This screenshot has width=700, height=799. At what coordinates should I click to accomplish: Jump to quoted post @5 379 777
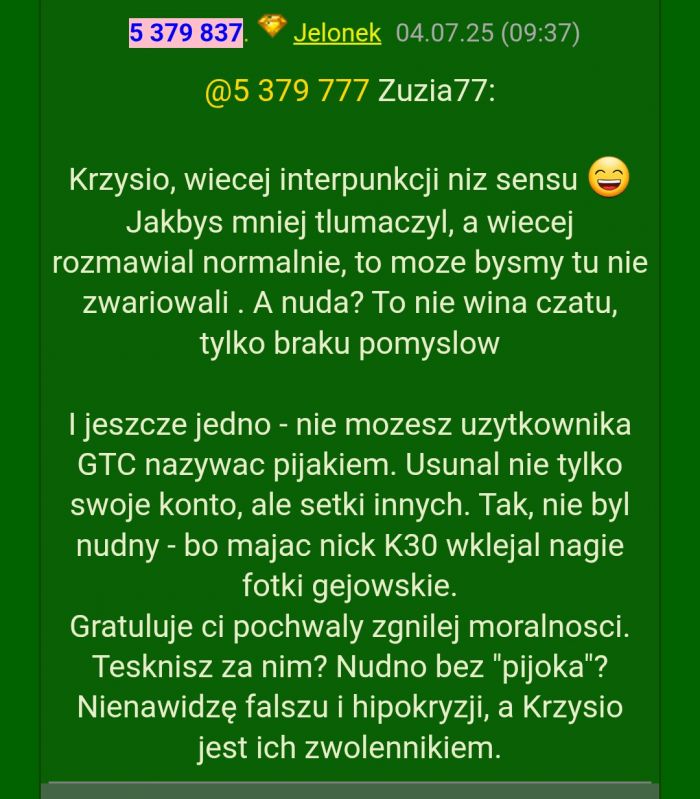point(287,91)
